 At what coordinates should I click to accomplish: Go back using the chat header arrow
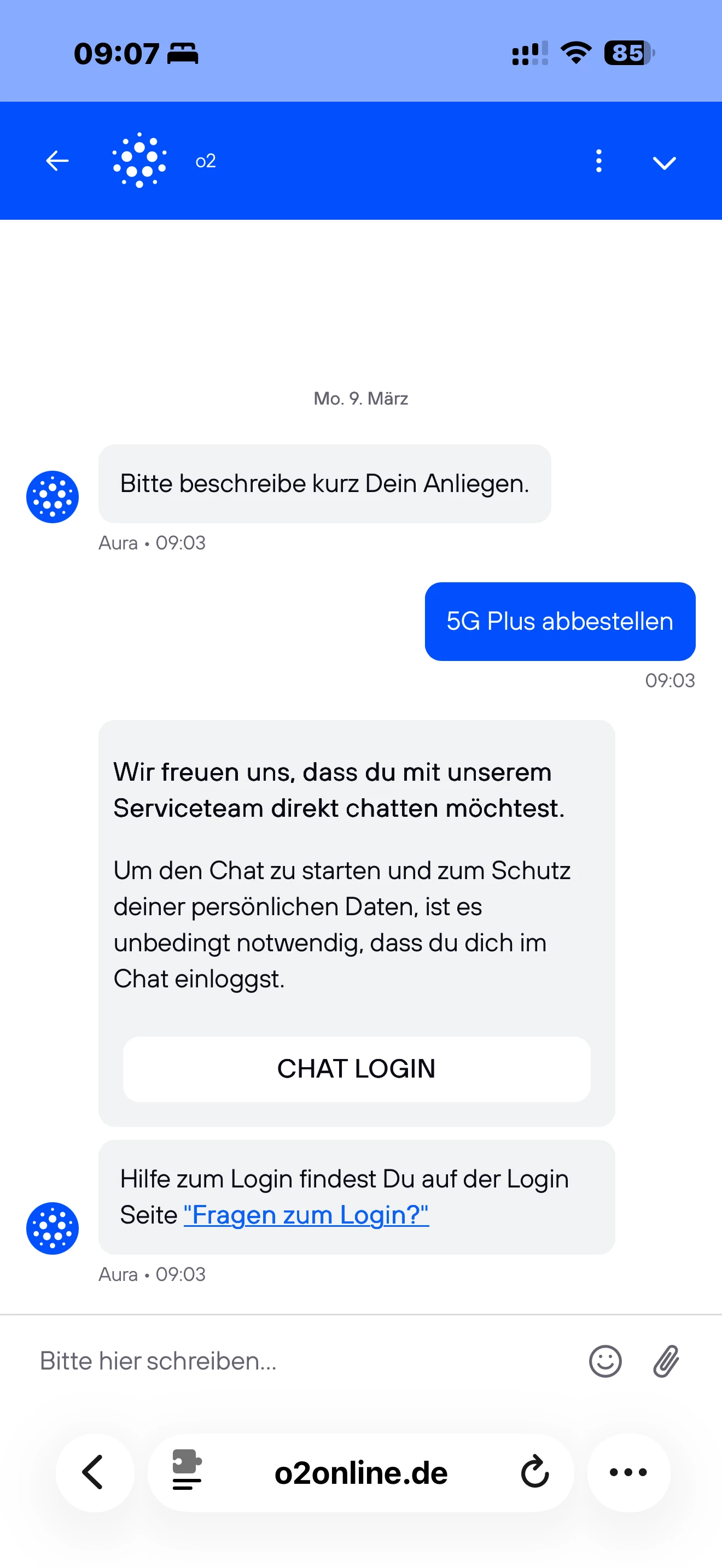coord(57,161)
